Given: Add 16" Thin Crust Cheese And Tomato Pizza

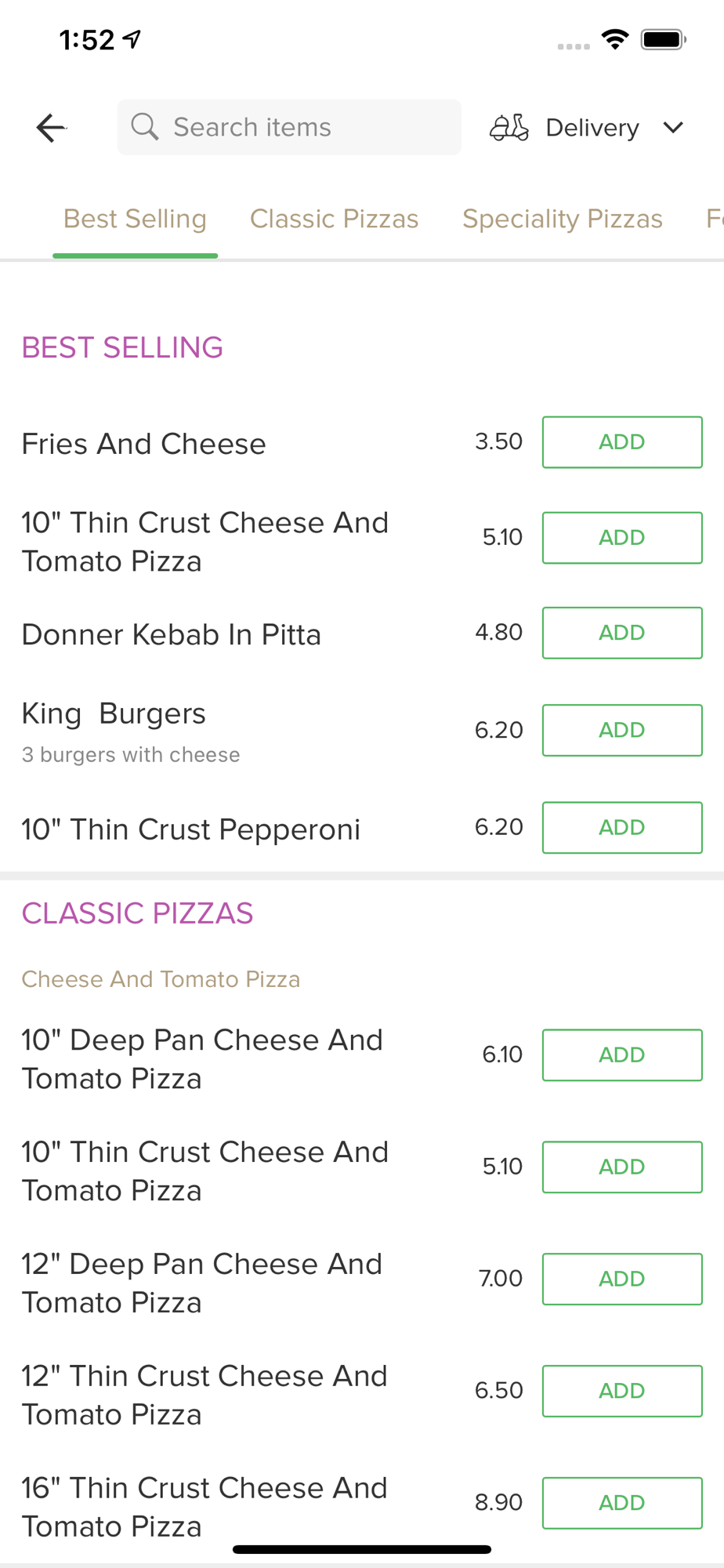Looking at the screenshot, I should tap(621, 1503).
